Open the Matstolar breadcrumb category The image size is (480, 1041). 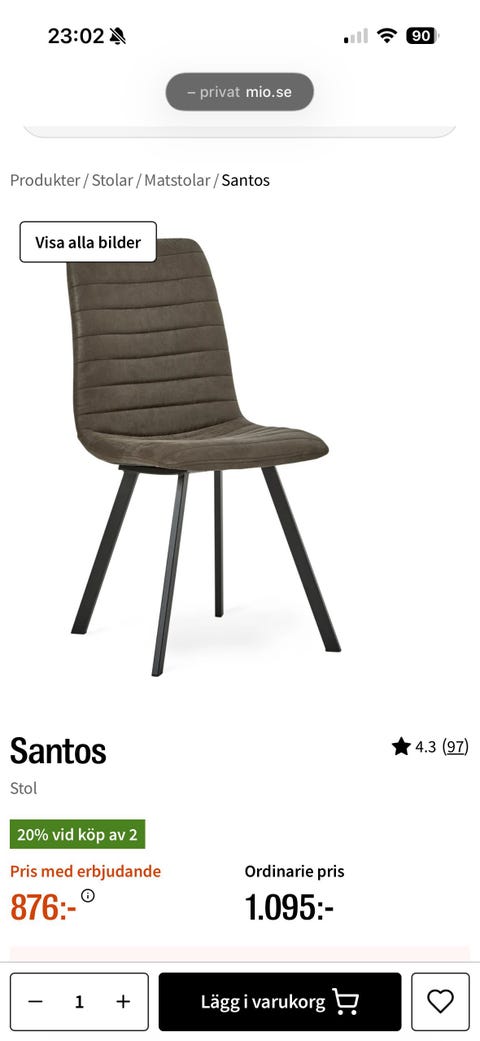click(x=177, y=180)
